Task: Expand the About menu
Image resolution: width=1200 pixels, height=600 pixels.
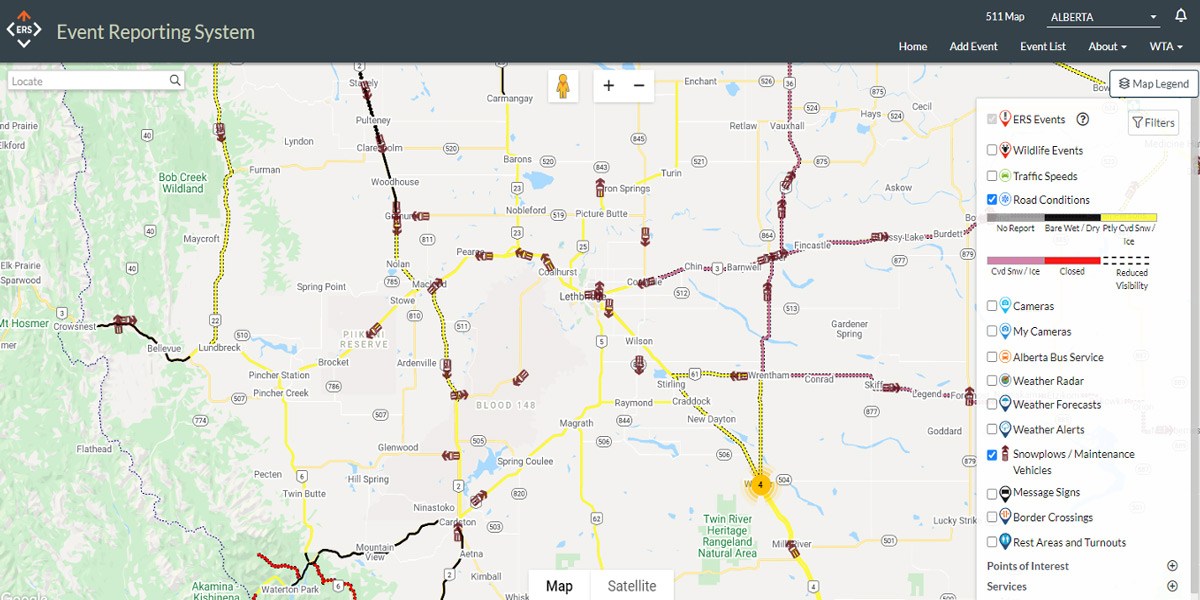Action: coord(1107,46)
